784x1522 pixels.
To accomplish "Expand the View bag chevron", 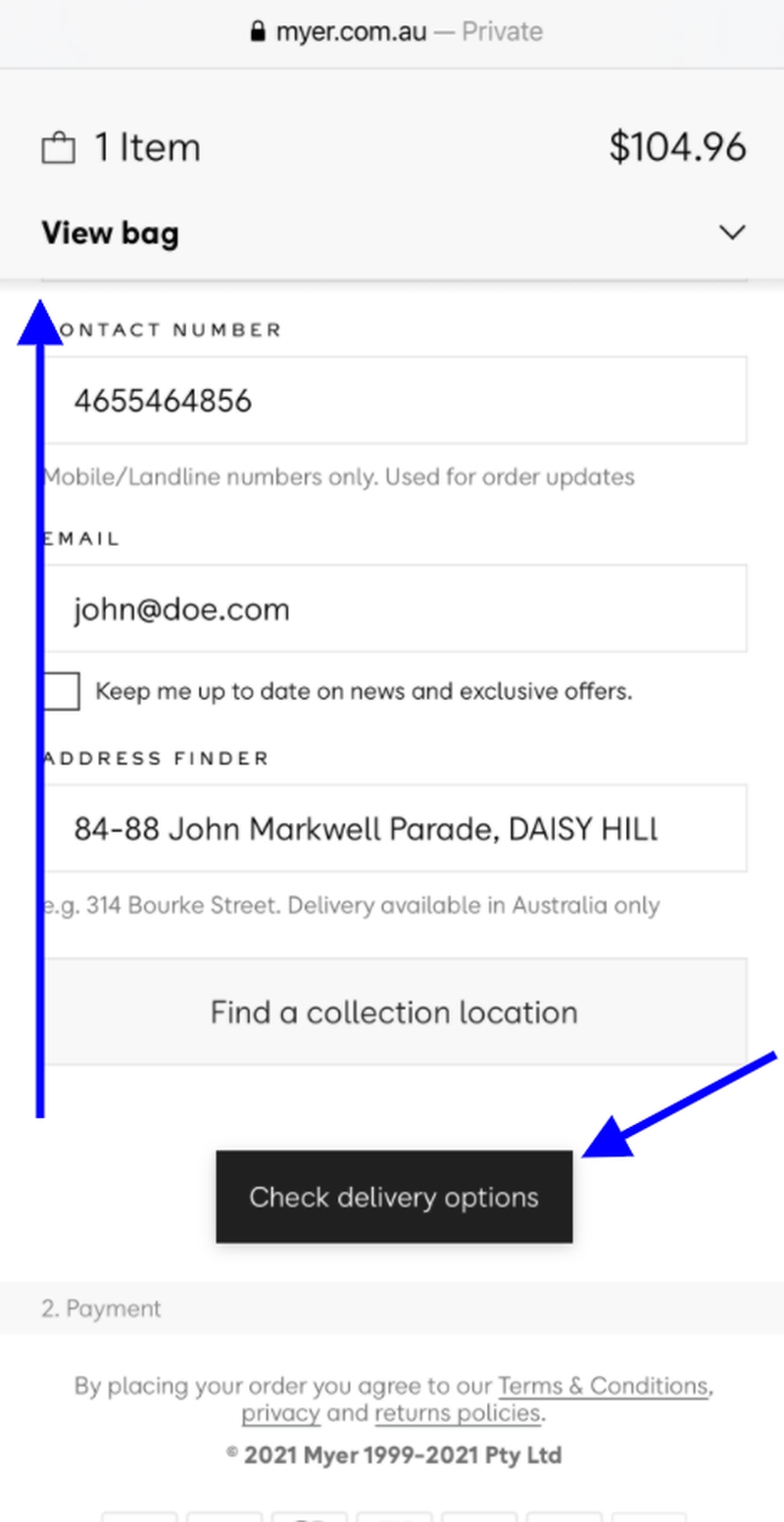I will coord(732,233).
